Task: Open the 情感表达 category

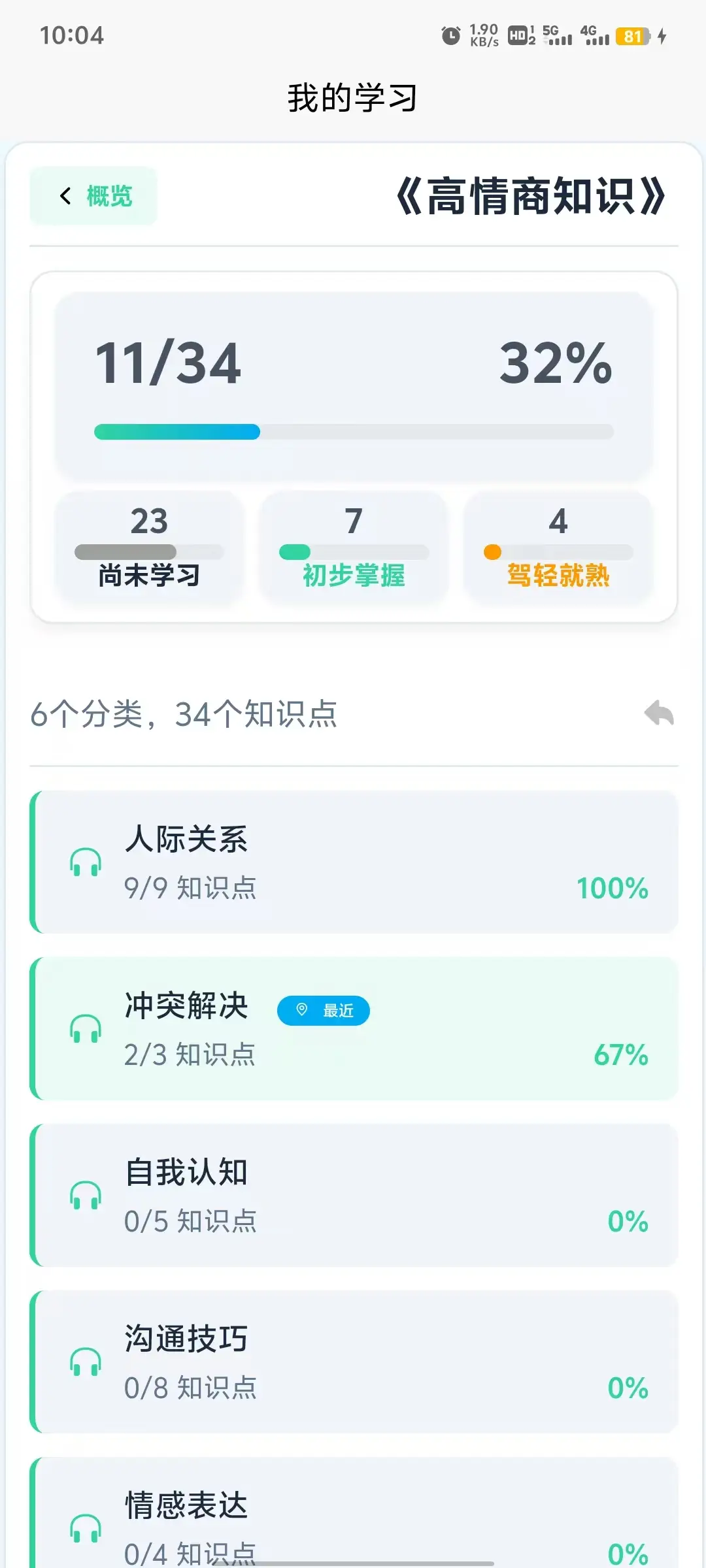Action: (x=354, y=1512)
